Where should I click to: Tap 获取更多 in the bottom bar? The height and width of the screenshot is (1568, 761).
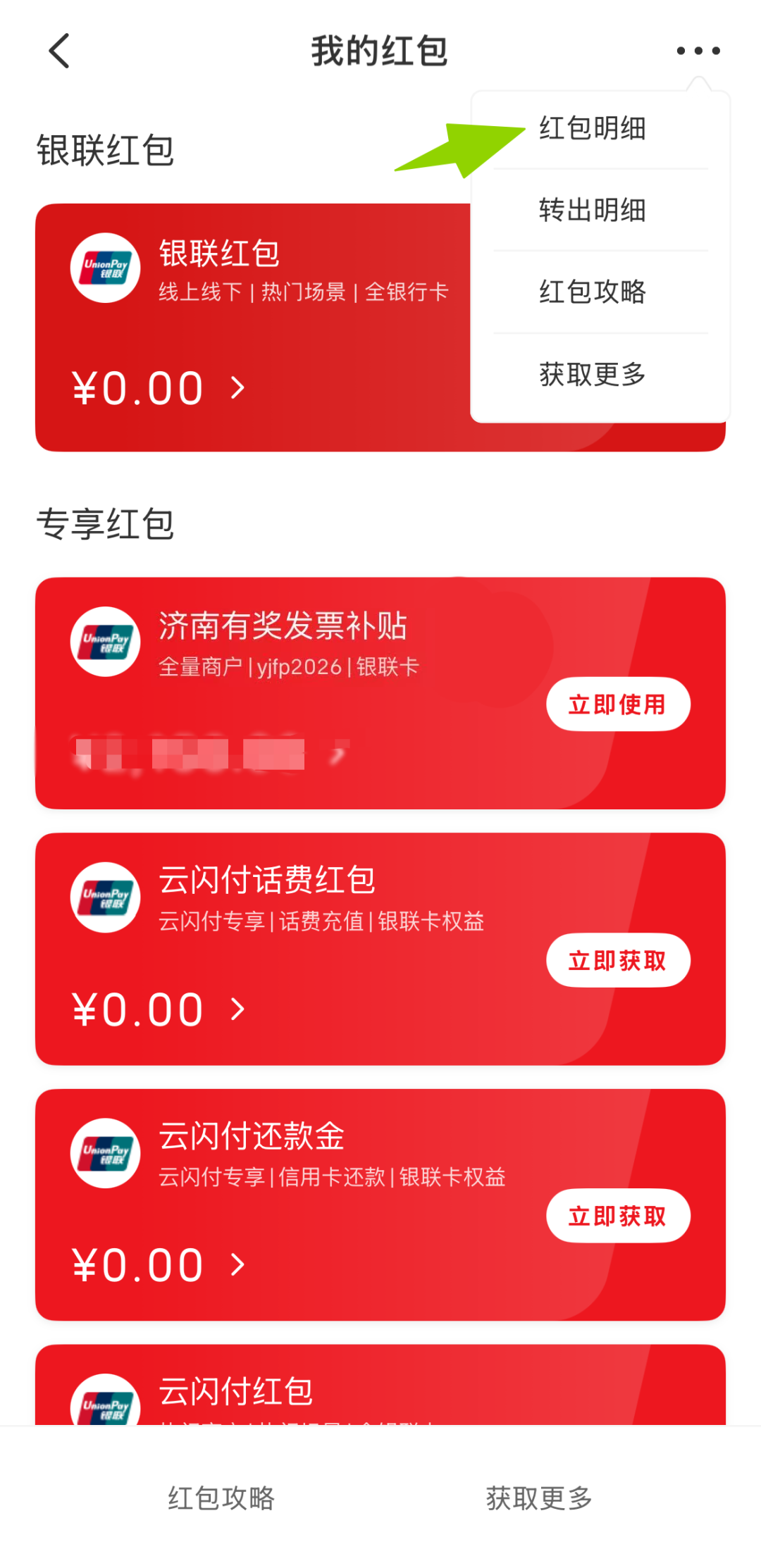(x=539, y=1498)
